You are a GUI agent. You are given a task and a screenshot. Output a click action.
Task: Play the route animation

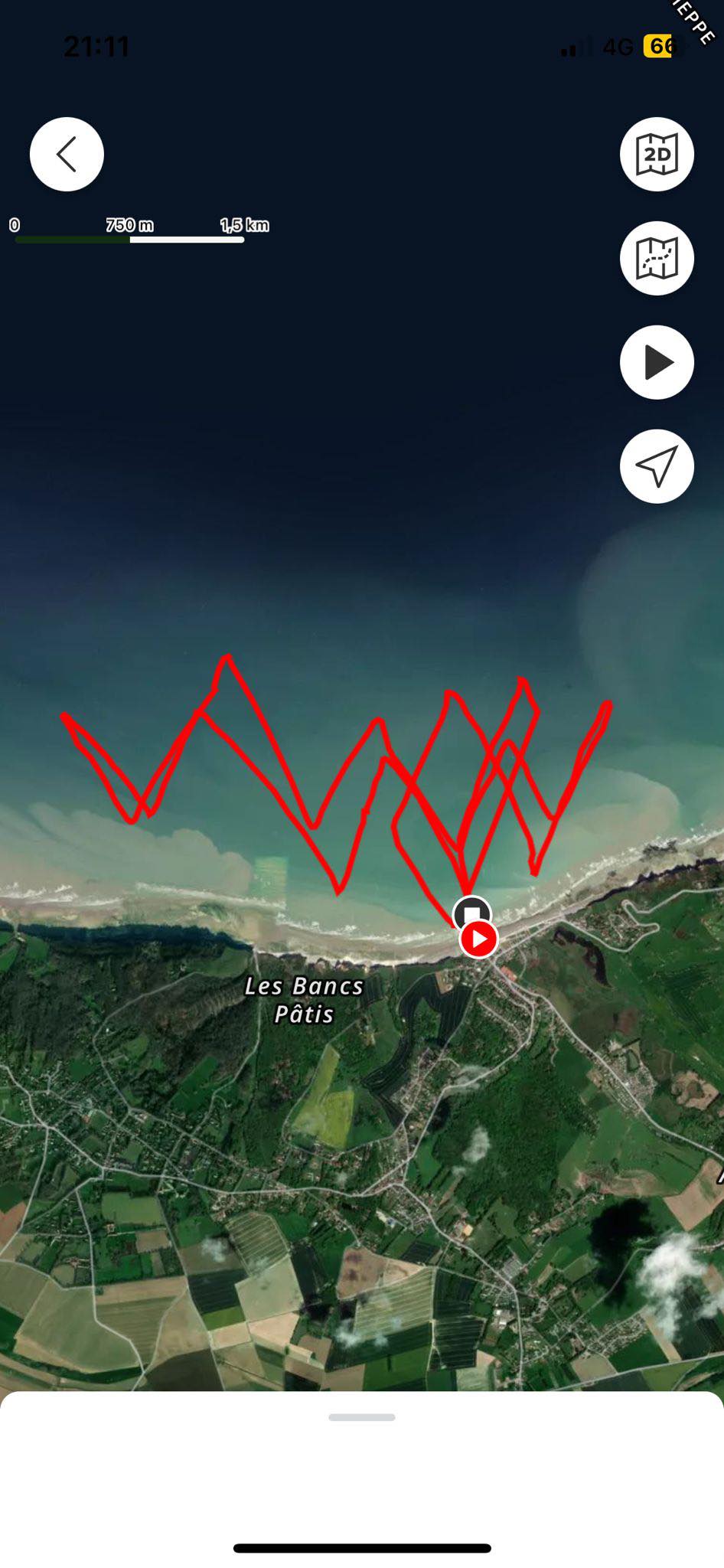(x=657, y=362)
